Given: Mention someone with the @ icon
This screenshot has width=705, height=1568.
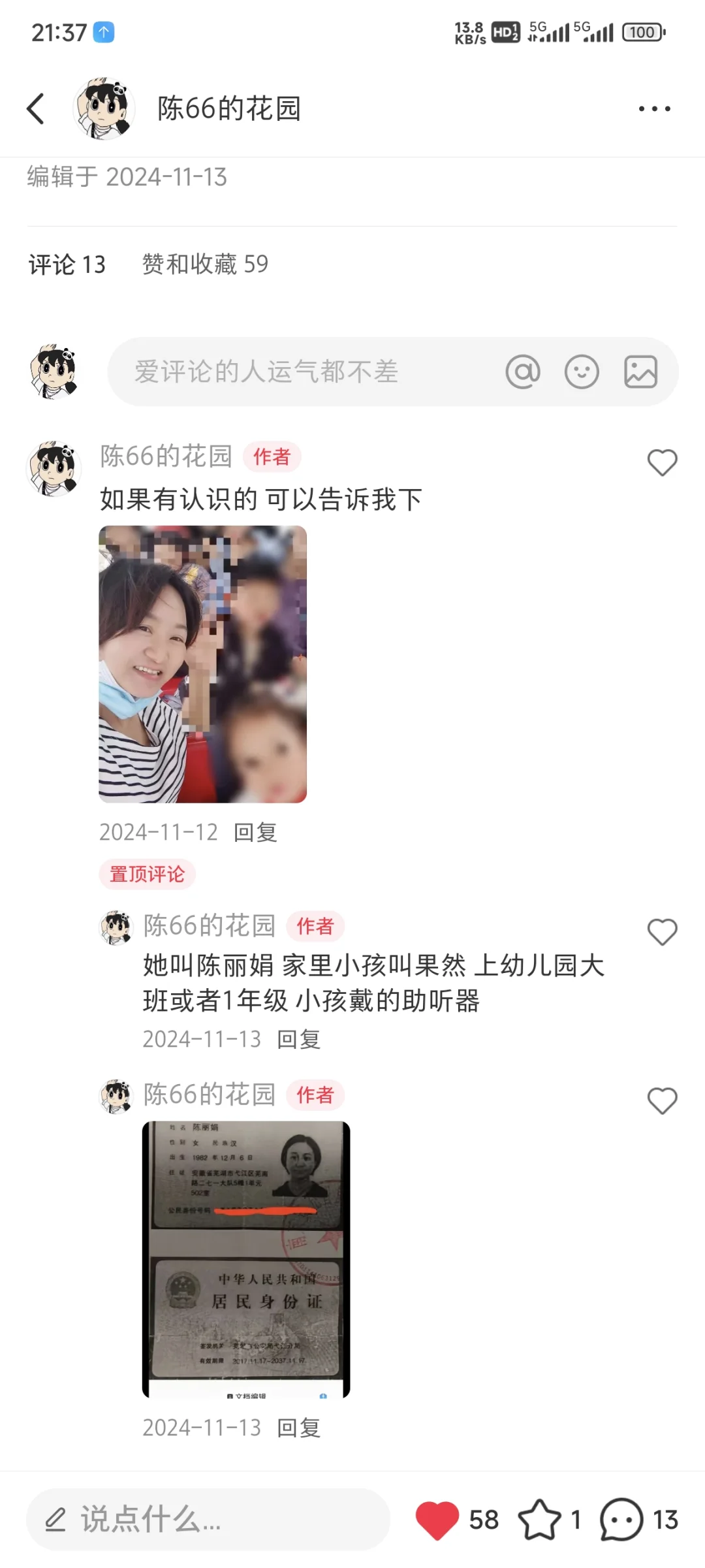Looking at the screenshot, I should point(523,372).
